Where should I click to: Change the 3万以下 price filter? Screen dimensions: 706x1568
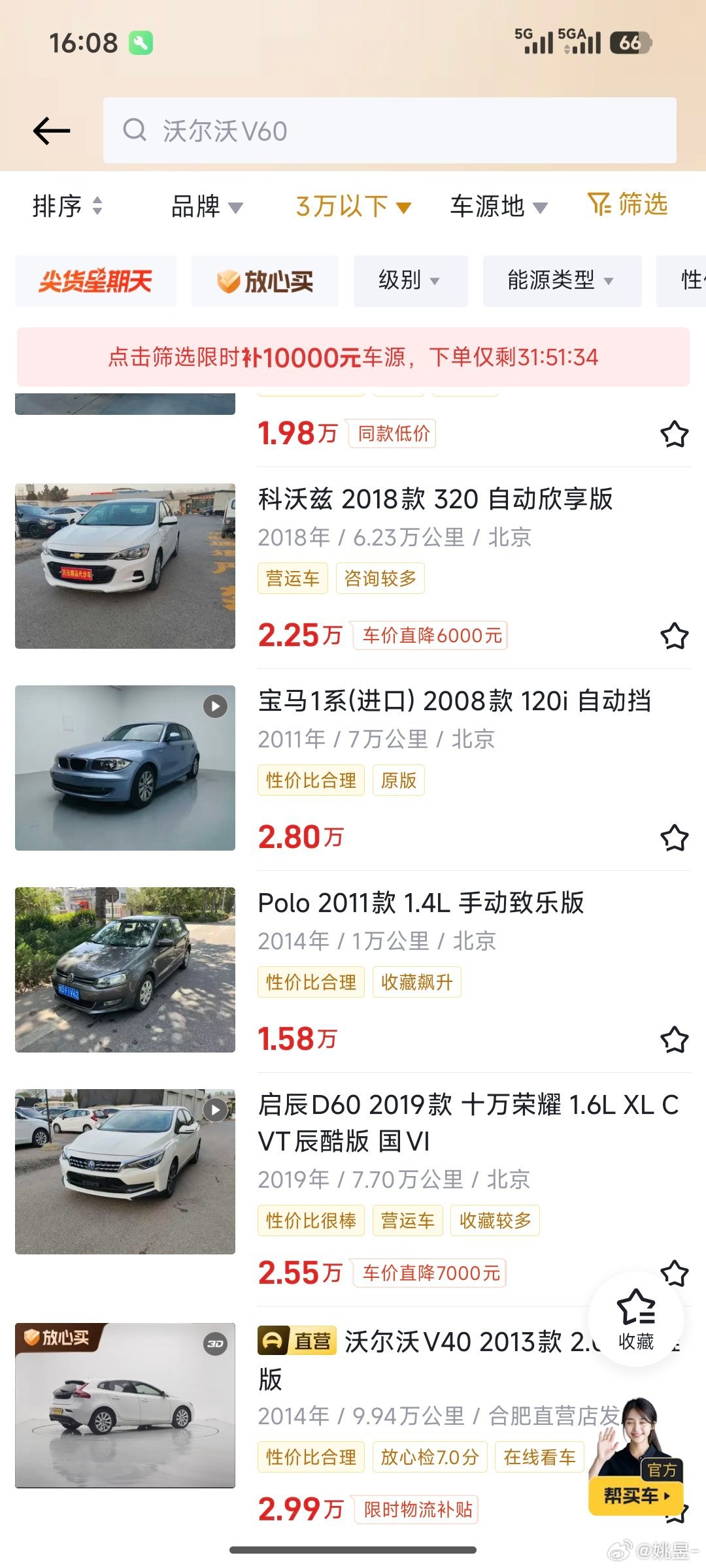[353, 206]
